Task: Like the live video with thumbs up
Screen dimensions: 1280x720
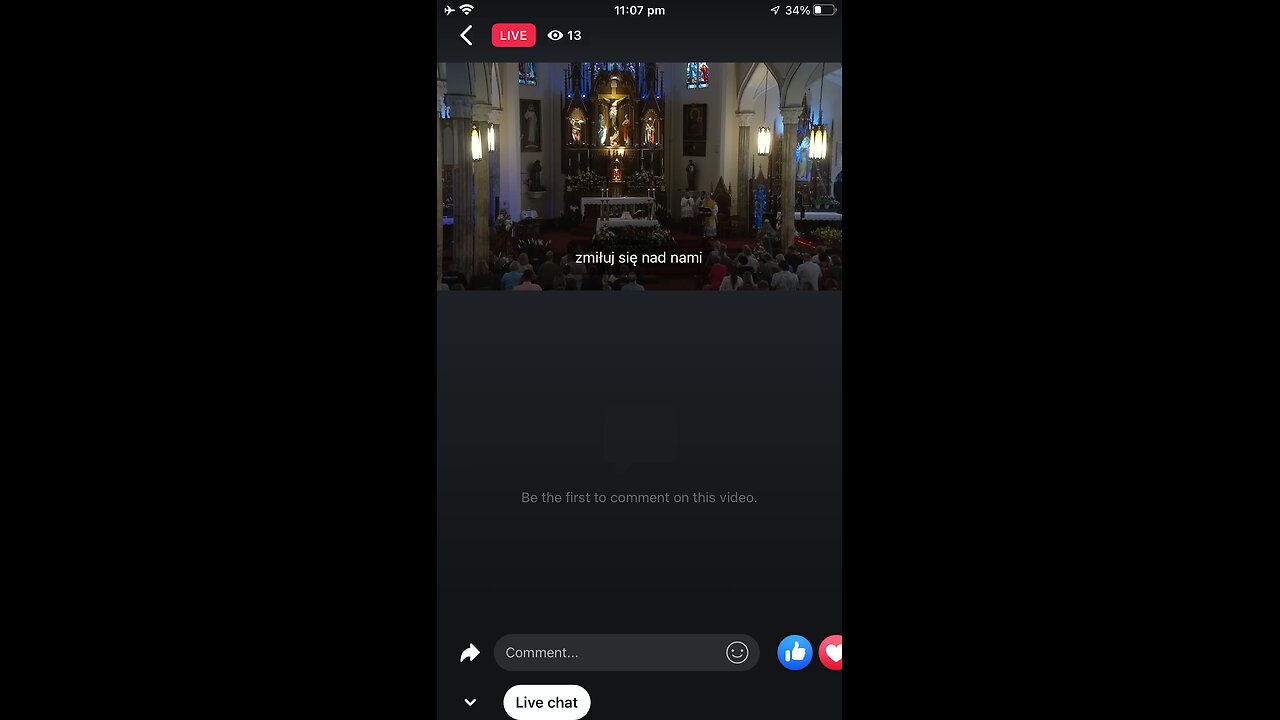Action: pyautogui.click(x=795, y=653)
